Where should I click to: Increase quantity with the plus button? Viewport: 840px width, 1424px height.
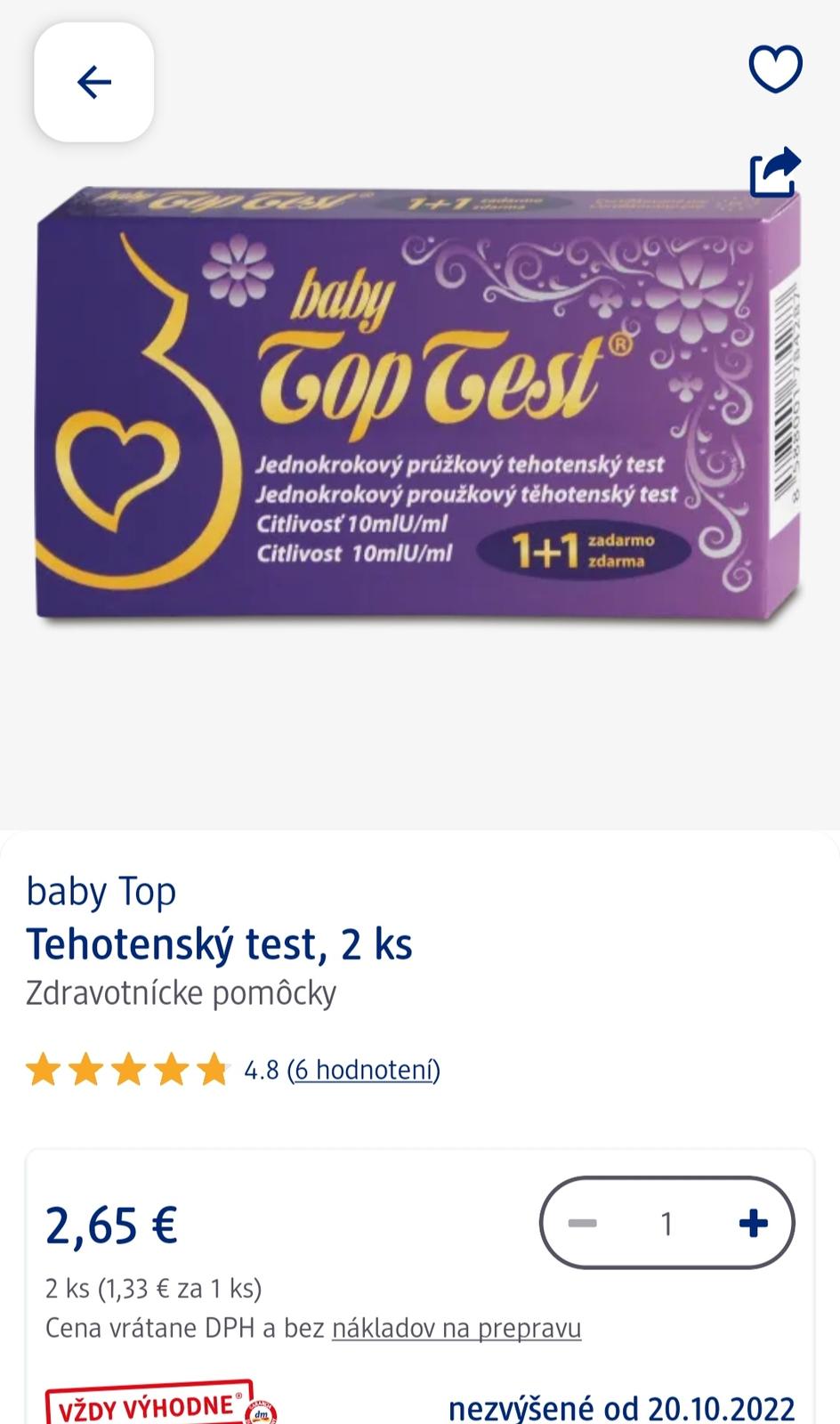753,1224
